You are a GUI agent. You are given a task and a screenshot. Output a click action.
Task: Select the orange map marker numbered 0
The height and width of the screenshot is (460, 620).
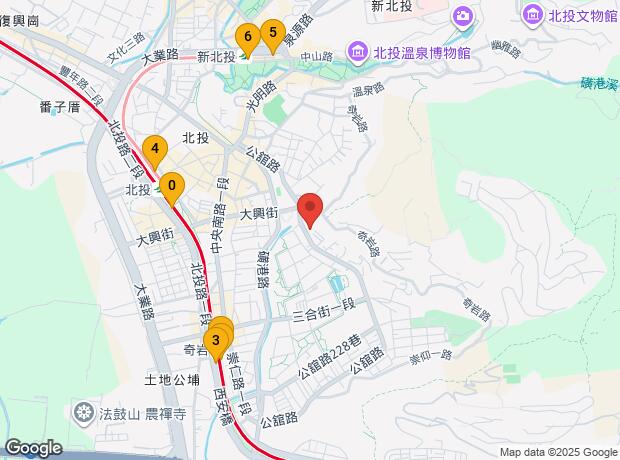172,186
